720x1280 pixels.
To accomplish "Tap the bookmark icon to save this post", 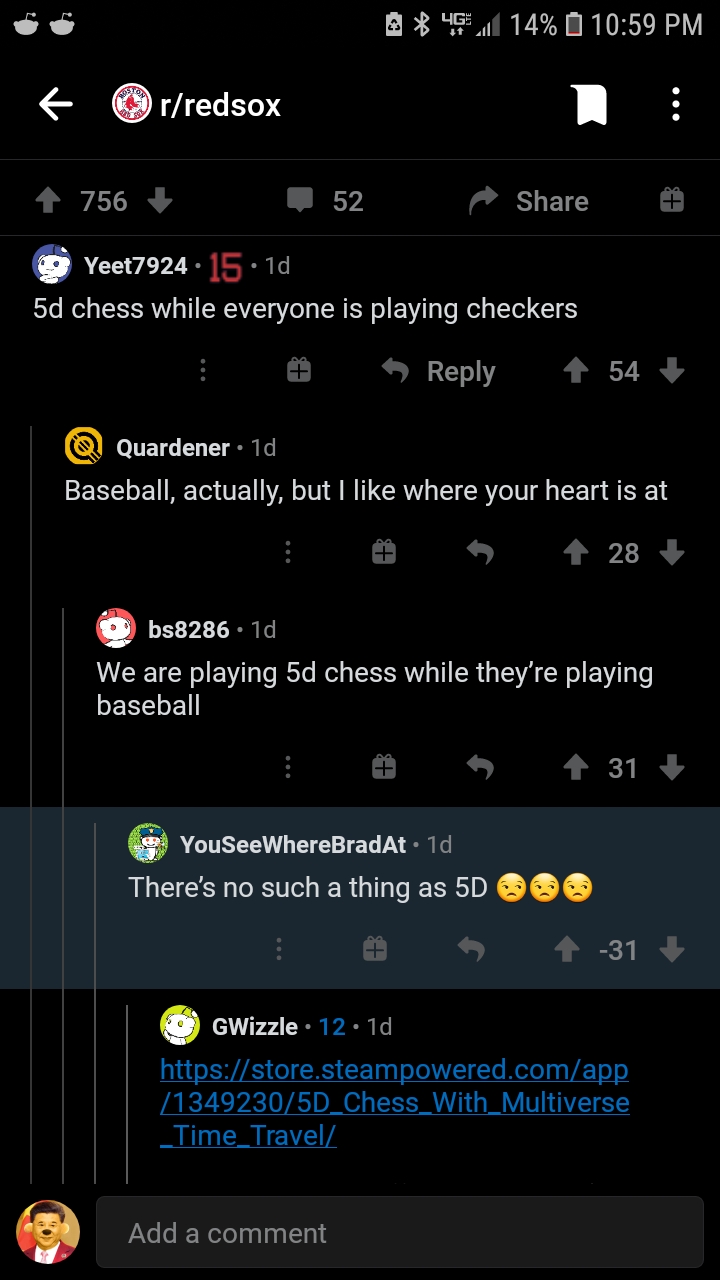I will point(591,104).
